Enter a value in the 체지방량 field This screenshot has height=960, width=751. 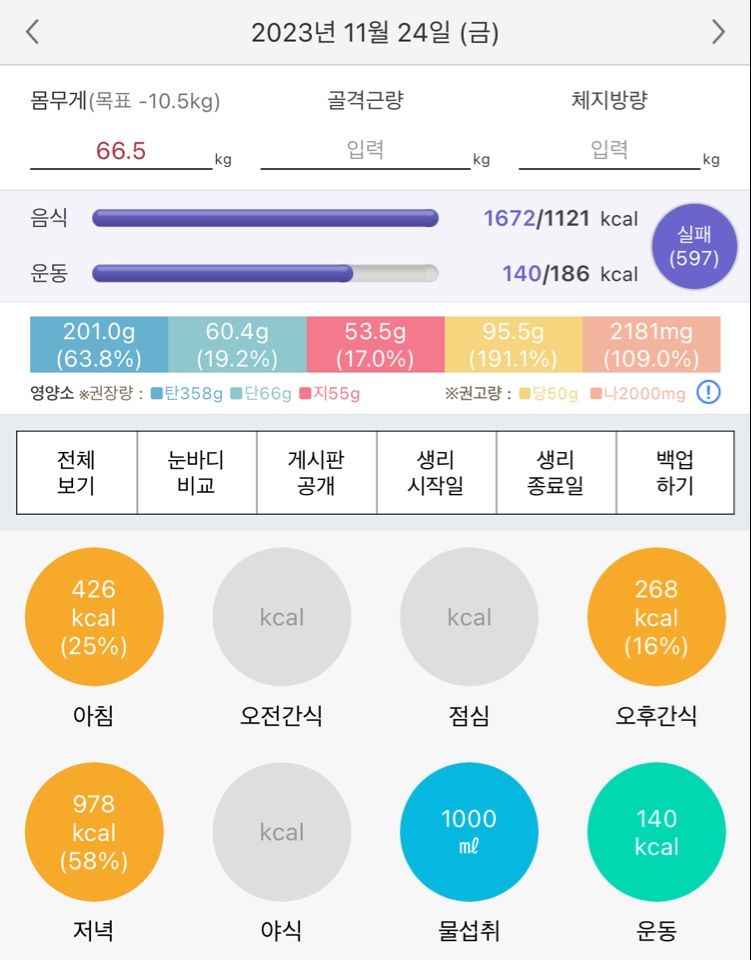(x=609, y=151)
